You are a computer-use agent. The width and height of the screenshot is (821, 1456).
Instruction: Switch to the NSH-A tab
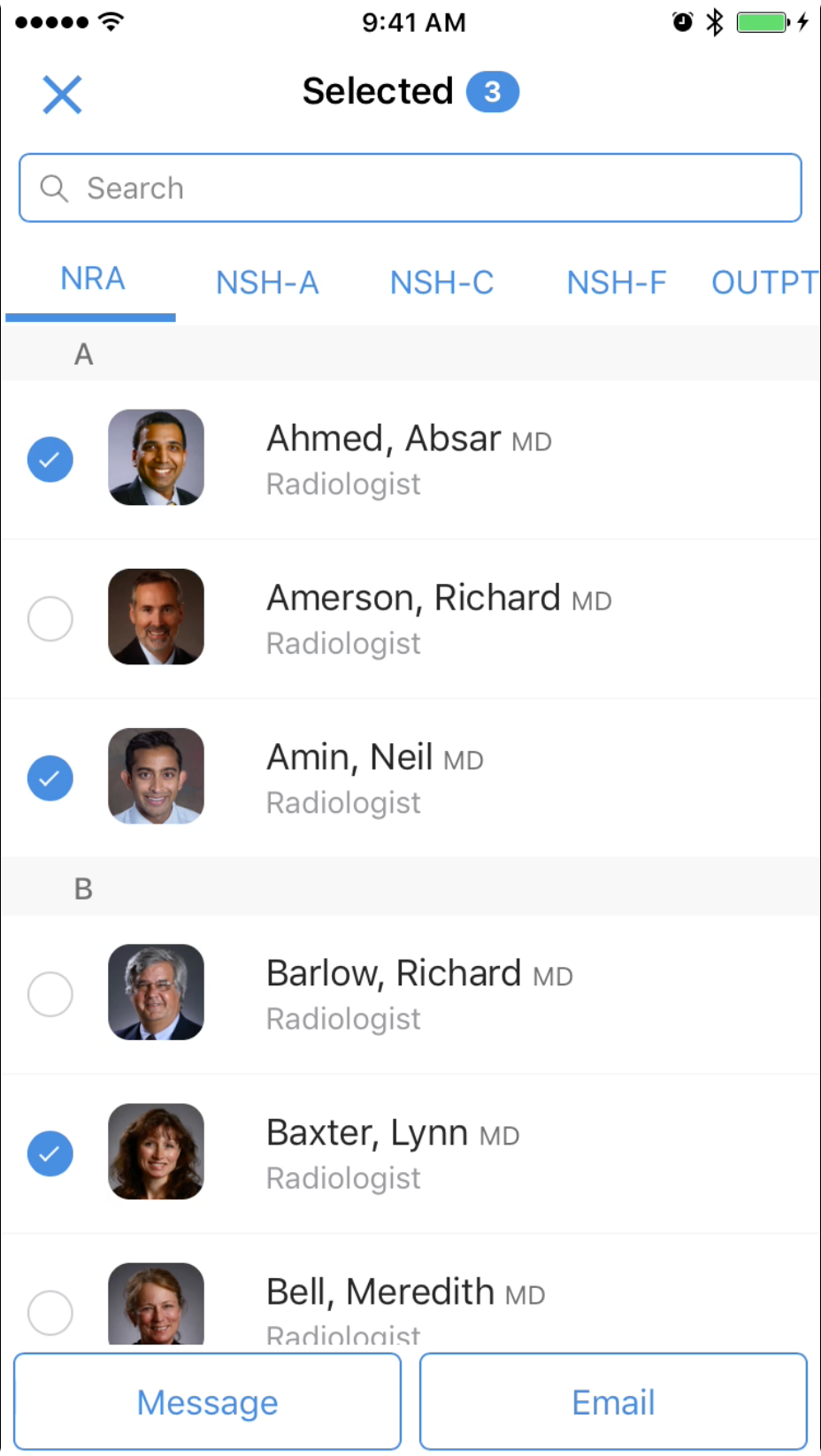pos(267,283)
